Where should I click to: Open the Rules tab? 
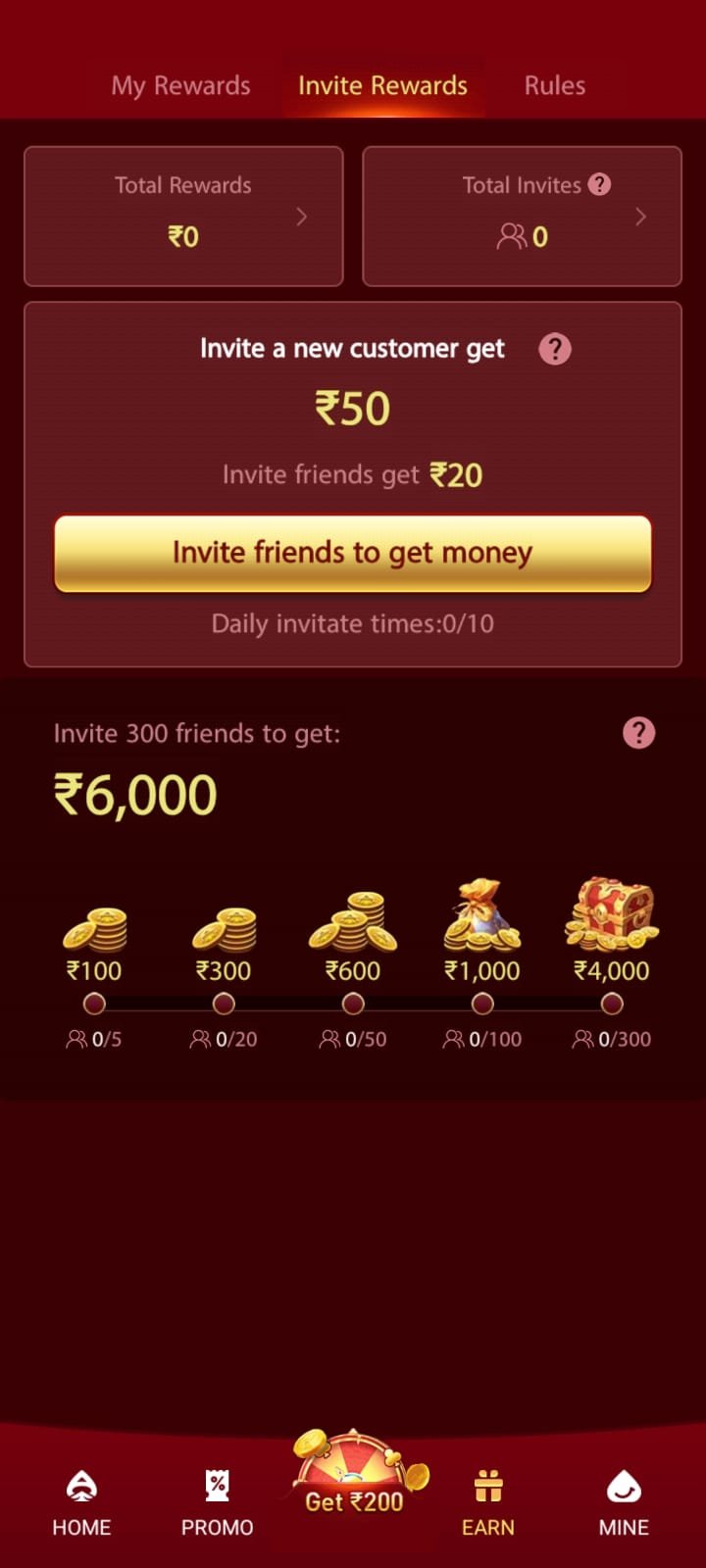(x=554, y=85)
